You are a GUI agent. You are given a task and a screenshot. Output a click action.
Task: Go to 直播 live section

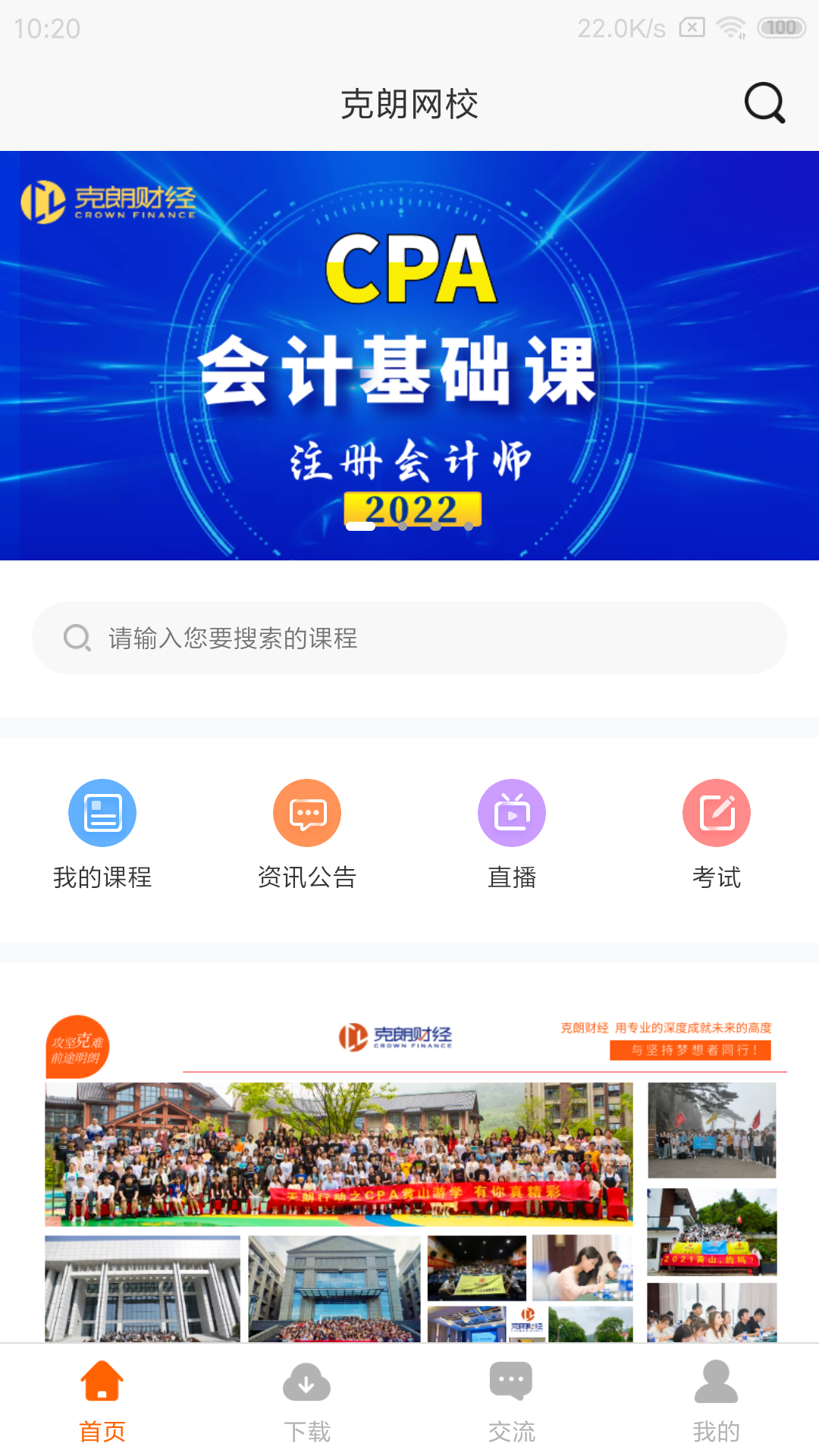point(512,834)
